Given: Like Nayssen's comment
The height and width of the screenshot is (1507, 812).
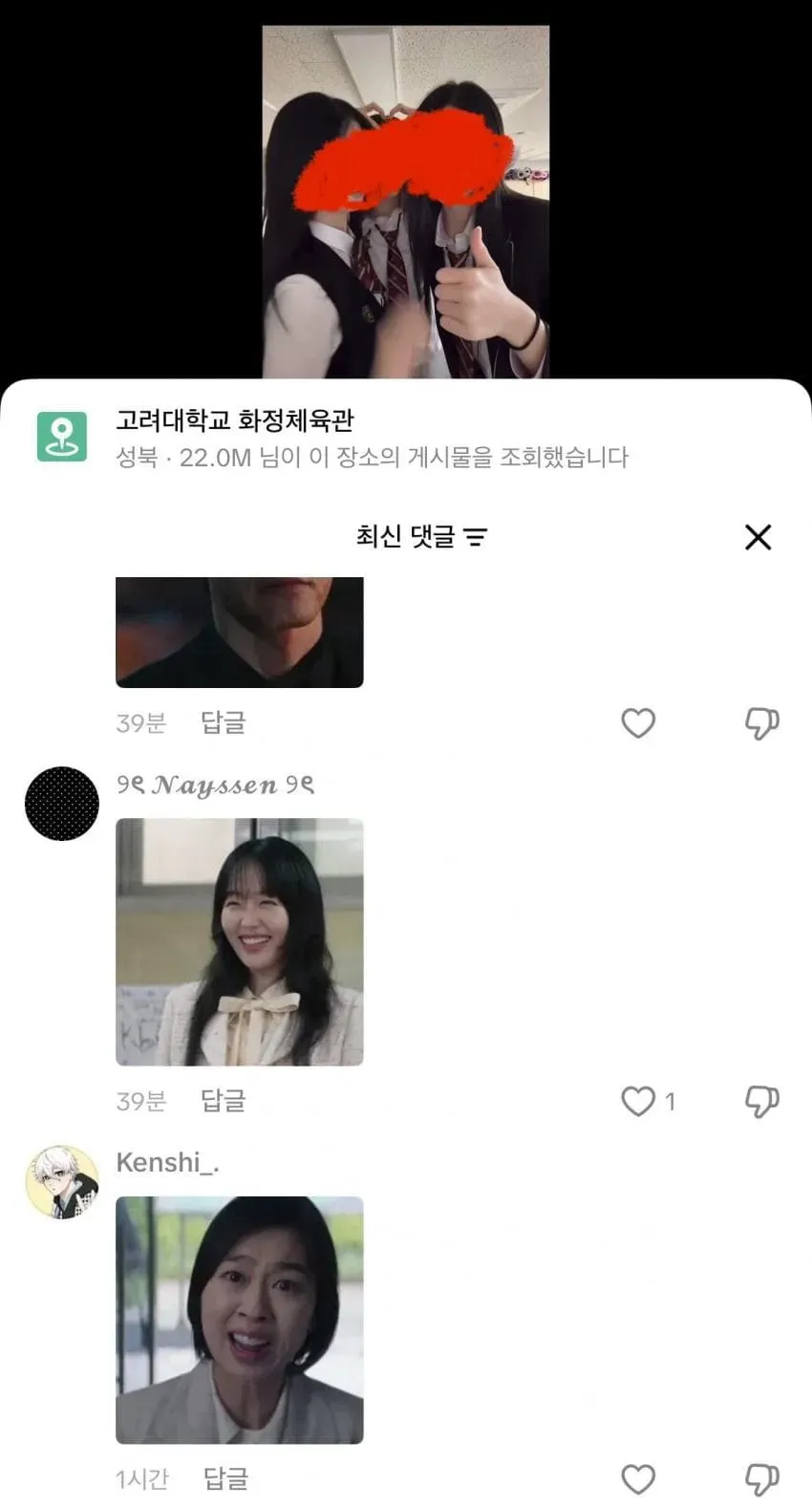Looking at the screenshot, I should point(638,1101).
